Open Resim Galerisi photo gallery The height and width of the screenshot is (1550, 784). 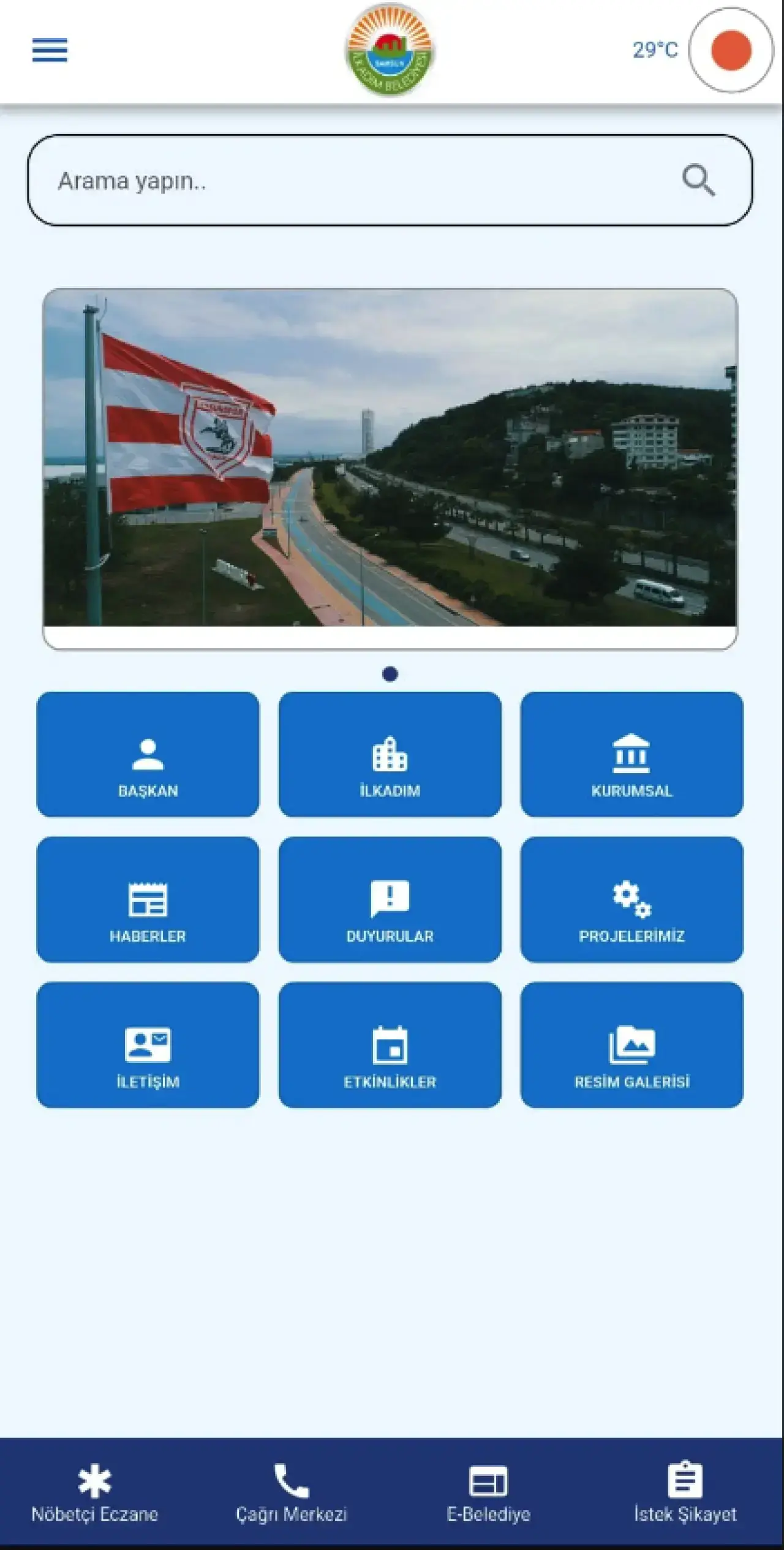click(631, 1045)
